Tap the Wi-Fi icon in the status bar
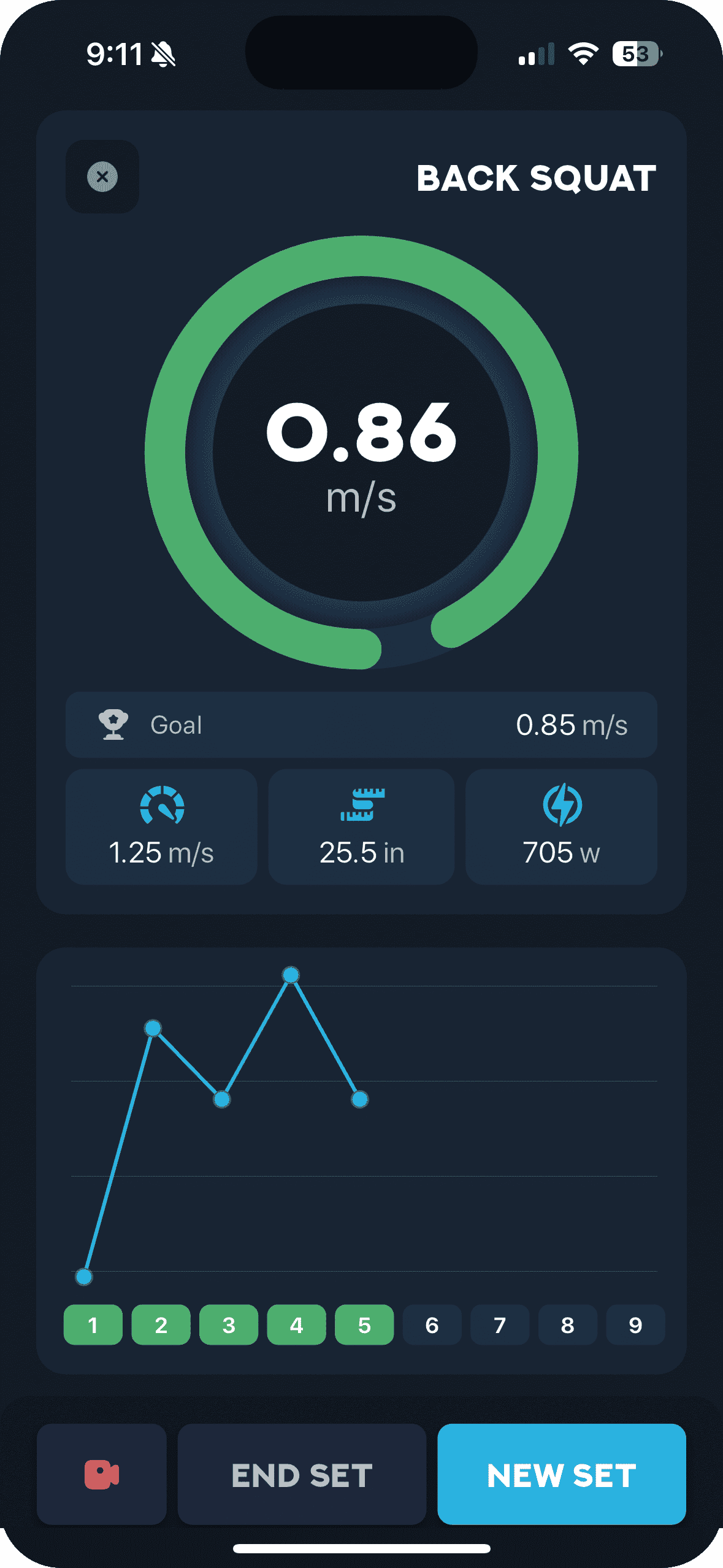Image resolution: width=723 pixels, height=1568 pixels. tap(581, 55)
